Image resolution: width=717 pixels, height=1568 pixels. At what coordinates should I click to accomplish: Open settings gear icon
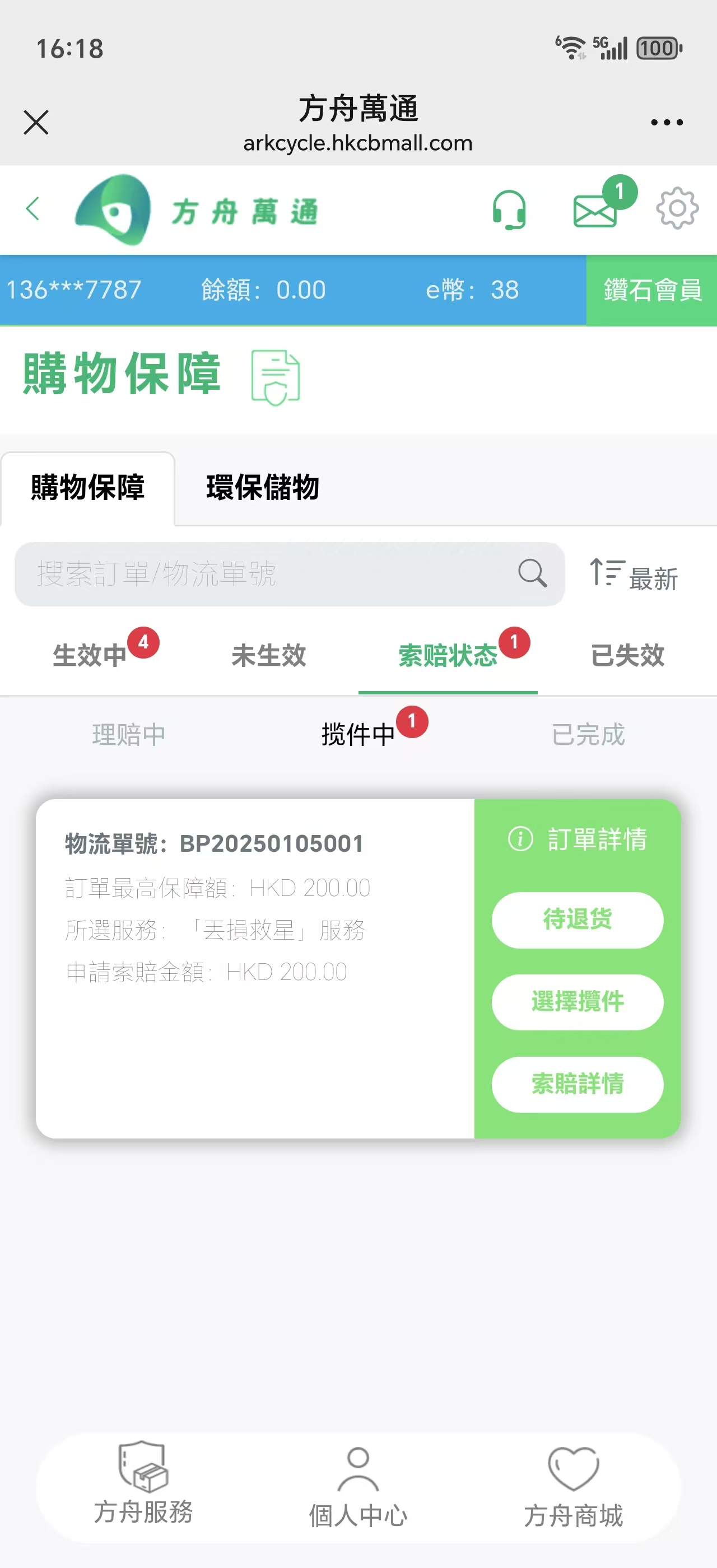677,209
